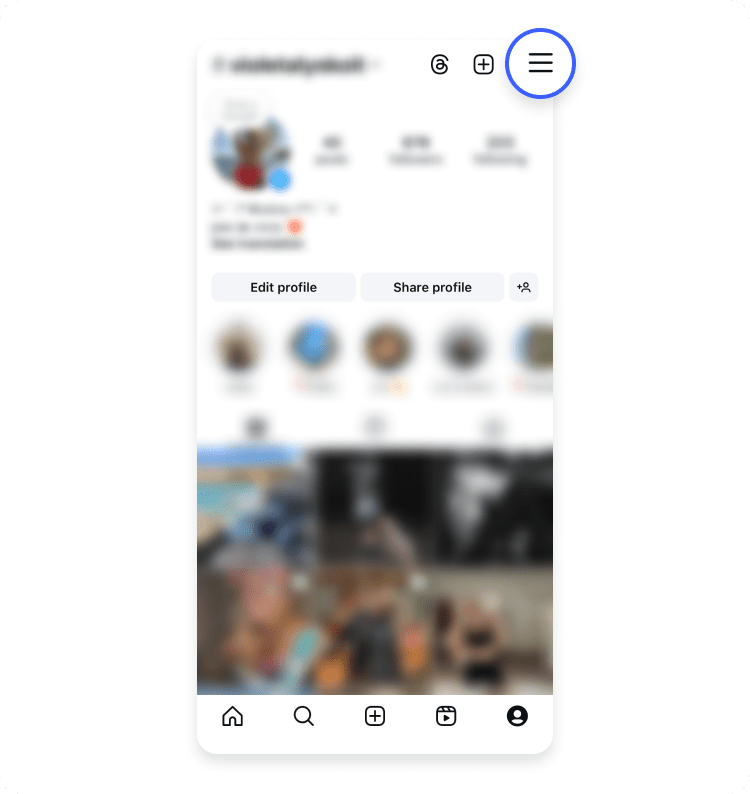Switch to the Search tab
750x794 pixels.
pyautogui.click(x=304, y=716)
